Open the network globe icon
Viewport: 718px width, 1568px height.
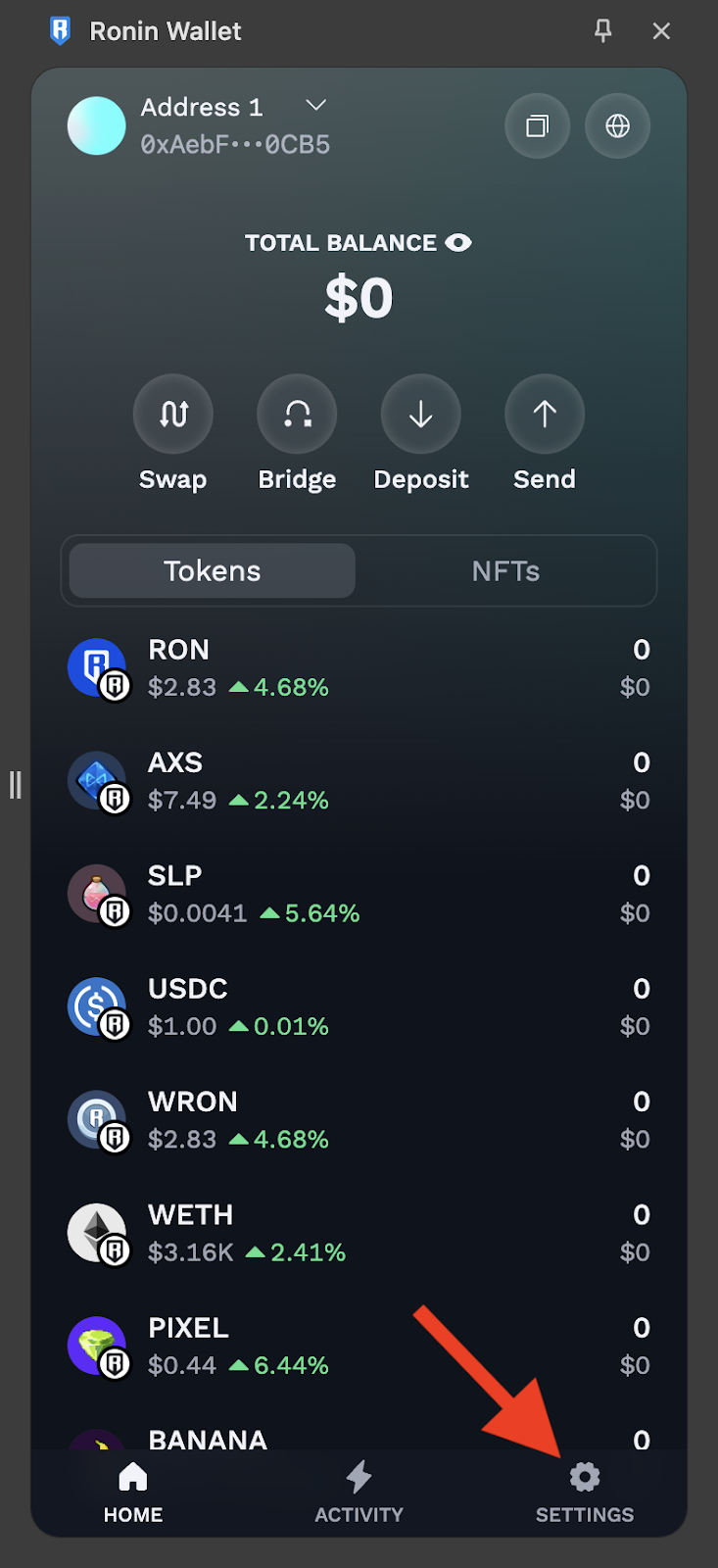pos(617,125)
